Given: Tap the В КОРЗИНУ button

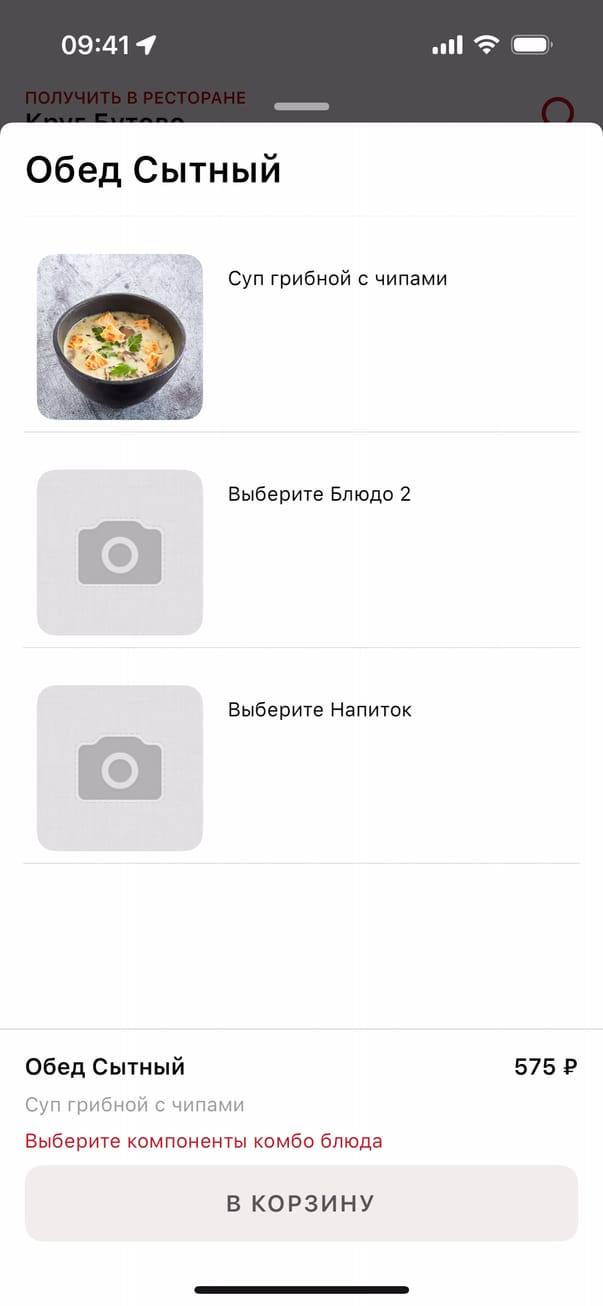Looking at the screenshot, I should [x=301, y=1203].
